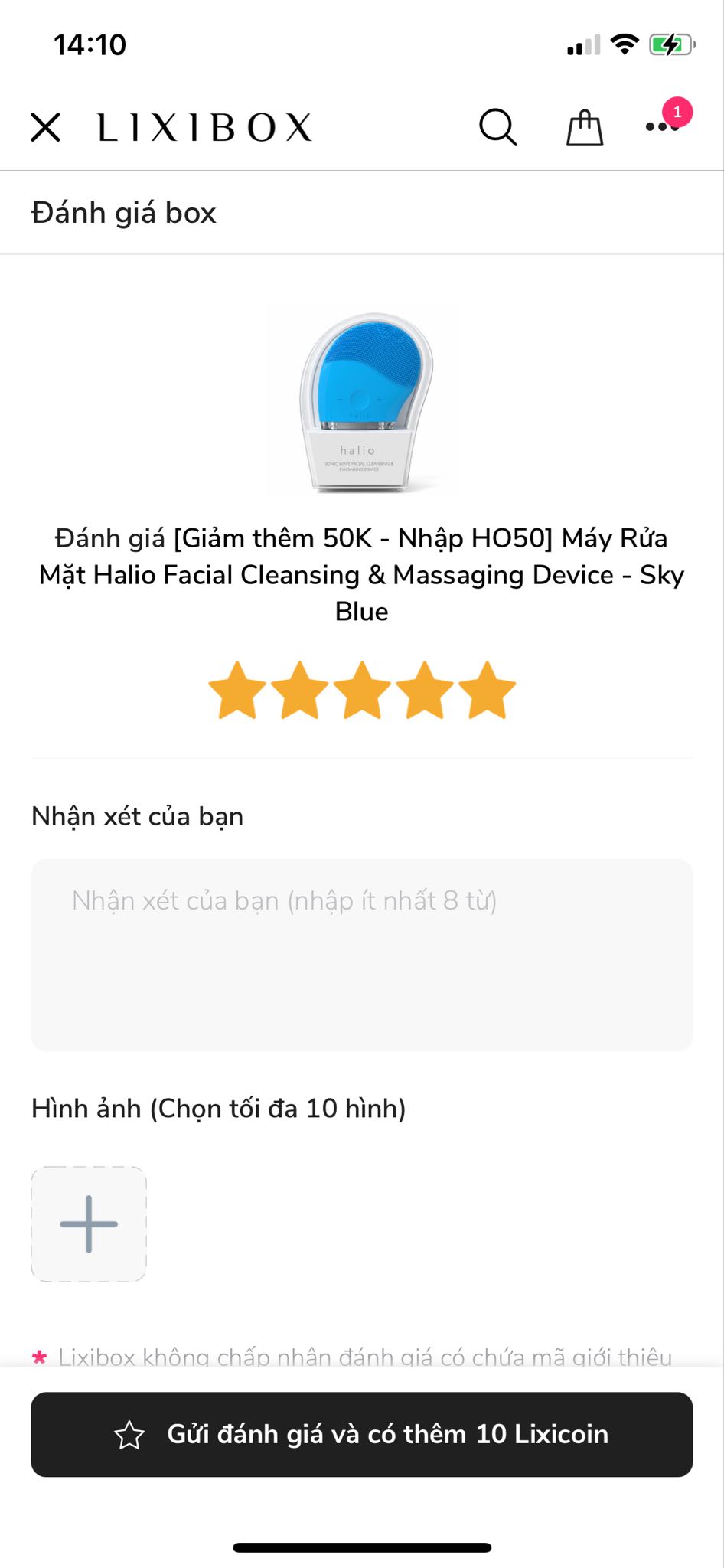This screenshot has width=724, height=1568.
Task: Open the search icon
Action: pos(498,127)
